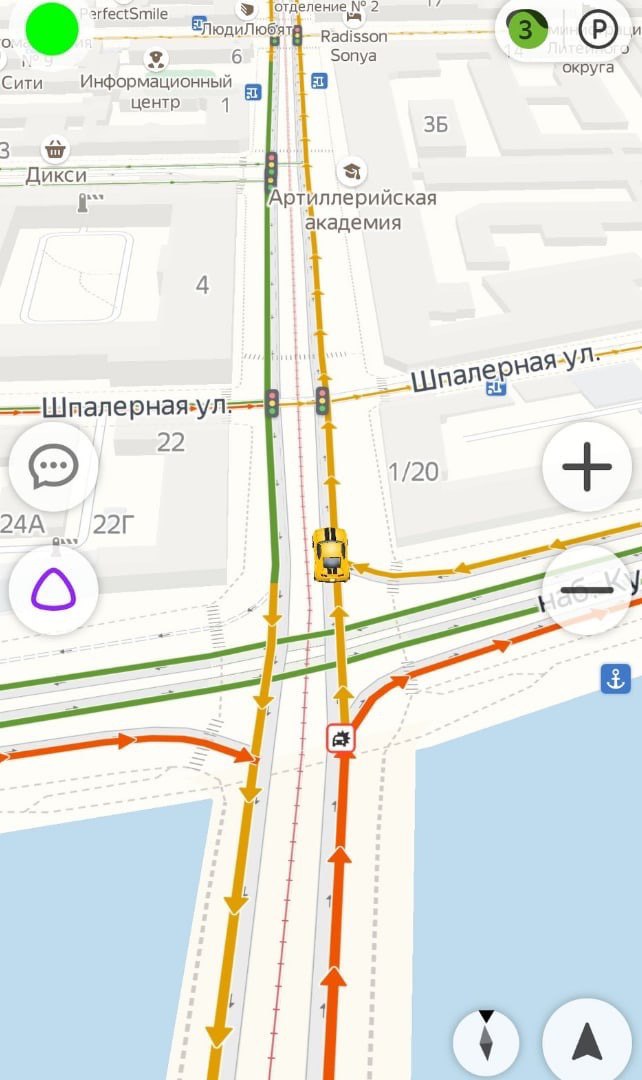Image resolution: width=642 pixels, height=1080 pixels.
Task: Open the parking P layer button
Action: [x=597, y=29]
